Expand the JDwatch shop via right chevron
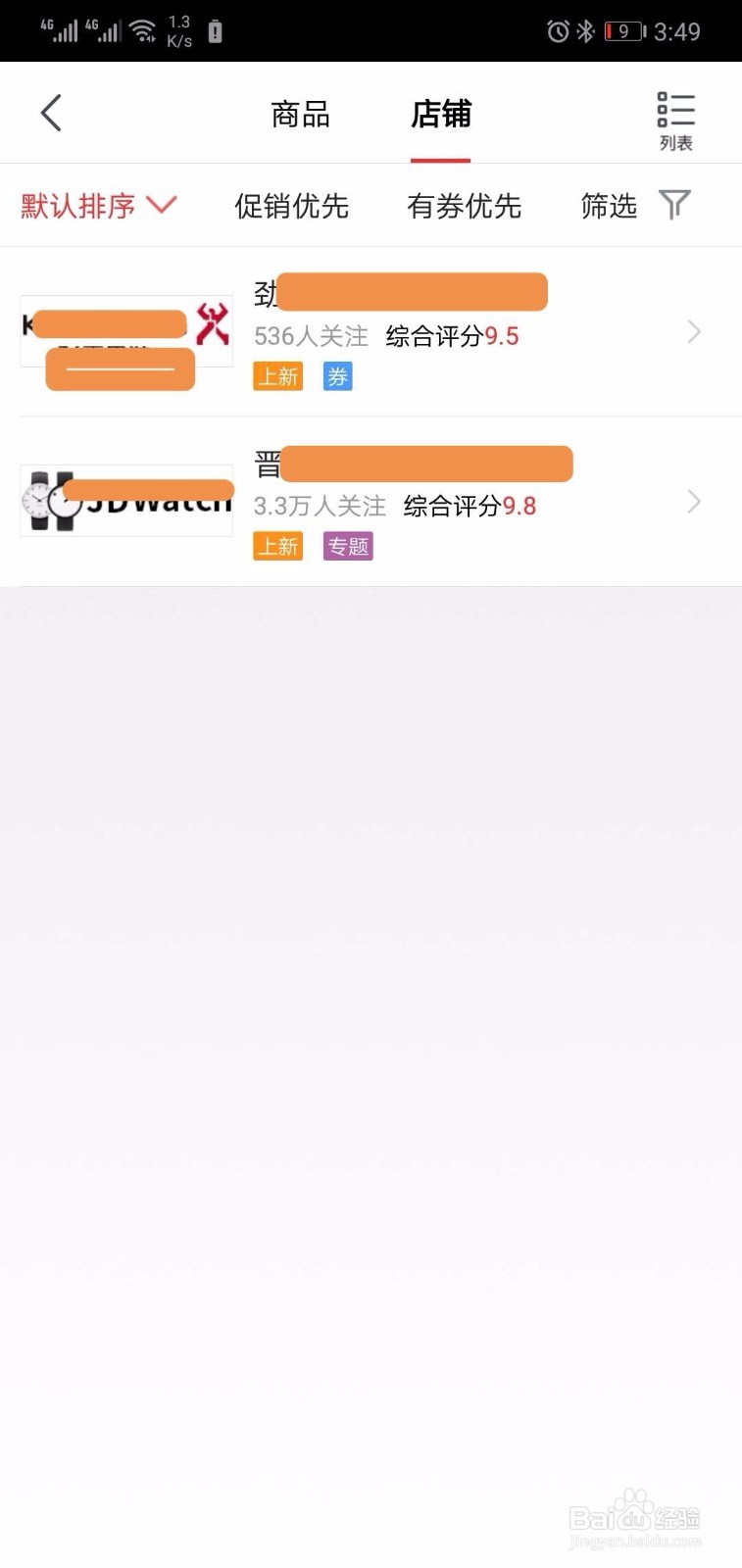The image size is (742, 1568). pos(694,502)
